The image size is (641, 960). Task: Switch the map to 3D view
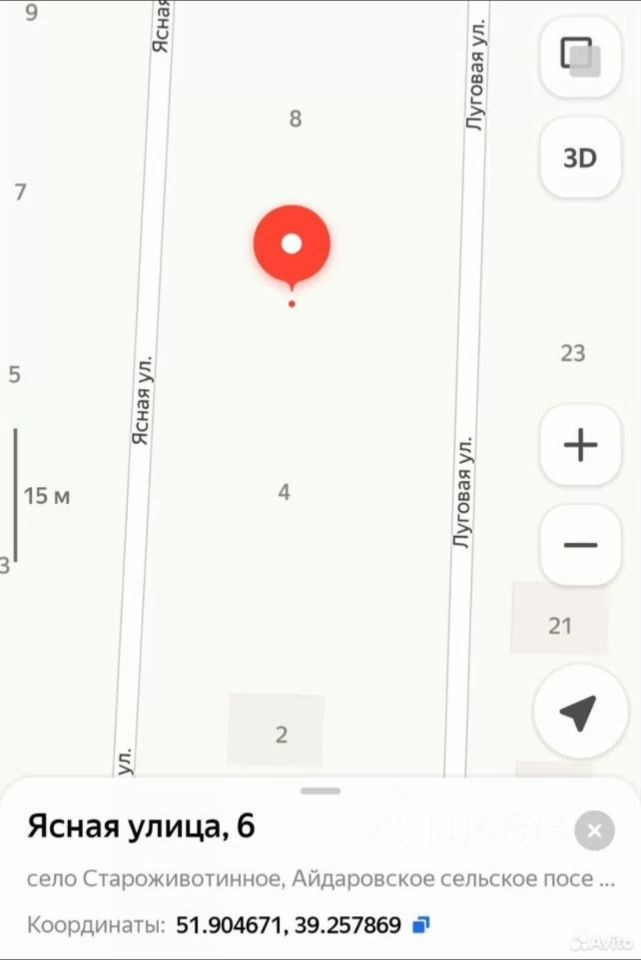point(580,158)
